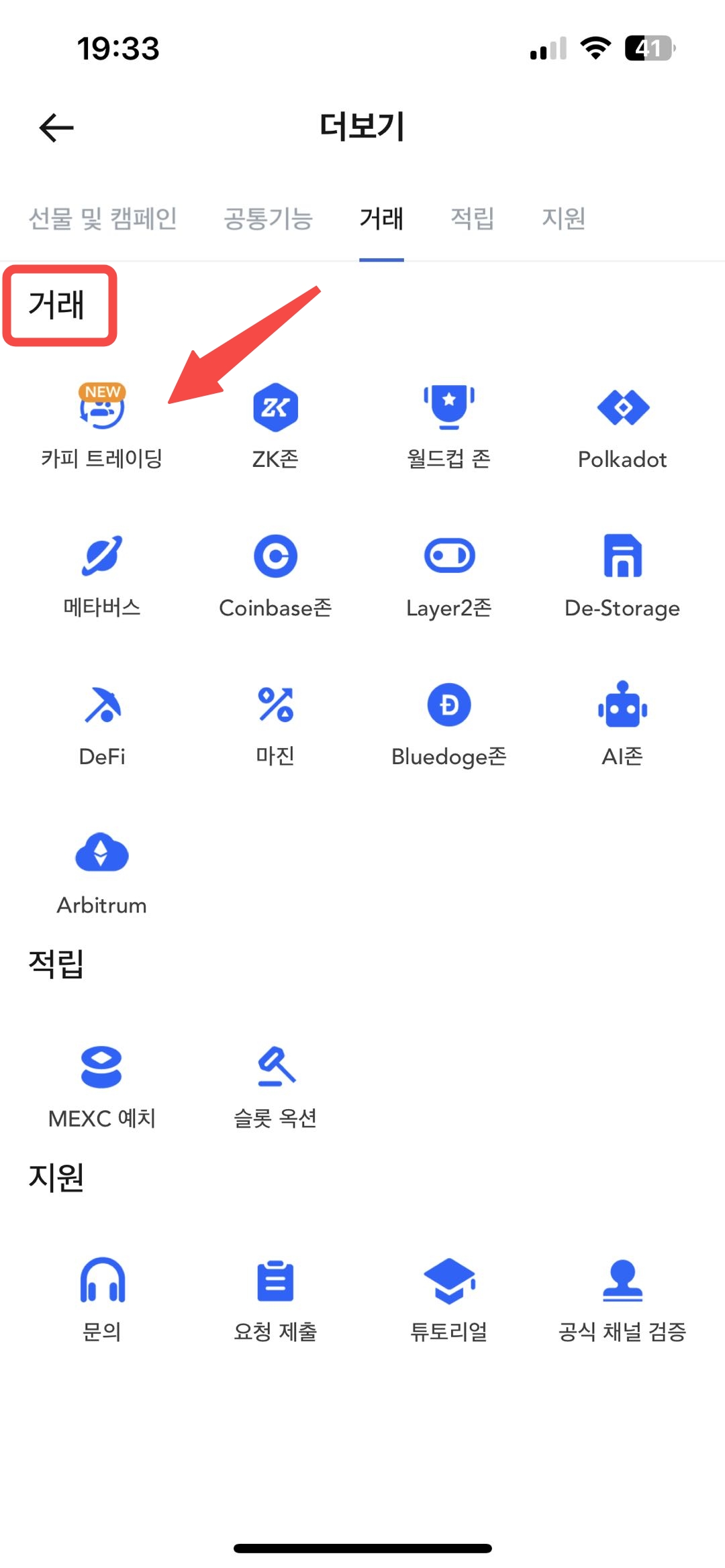Select the 지원 tab
Screen dimensions: 725x1568
coord(563,219)
